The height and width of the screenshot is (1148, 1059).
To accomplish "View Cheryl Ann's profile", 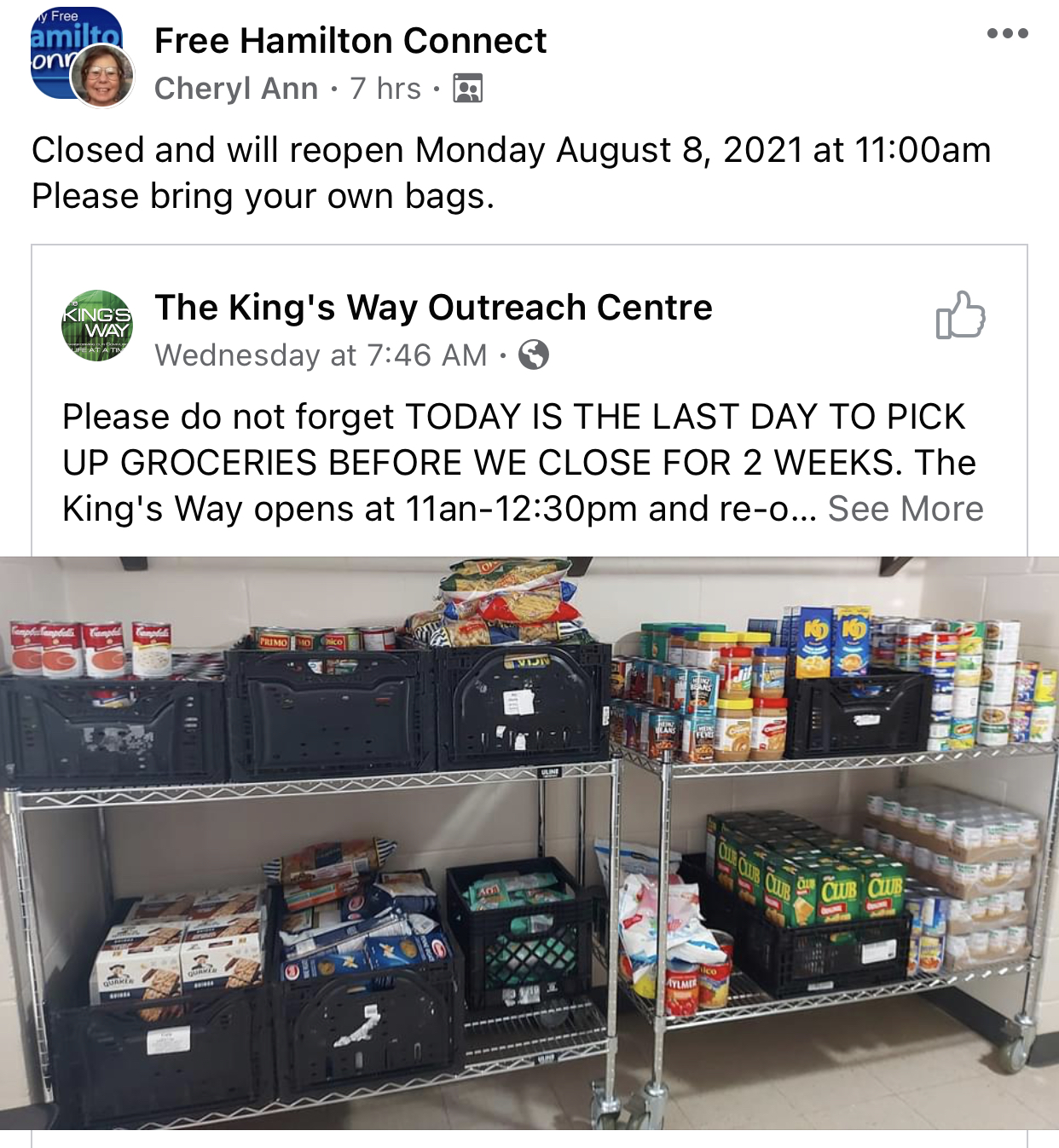I will (236, 89).
